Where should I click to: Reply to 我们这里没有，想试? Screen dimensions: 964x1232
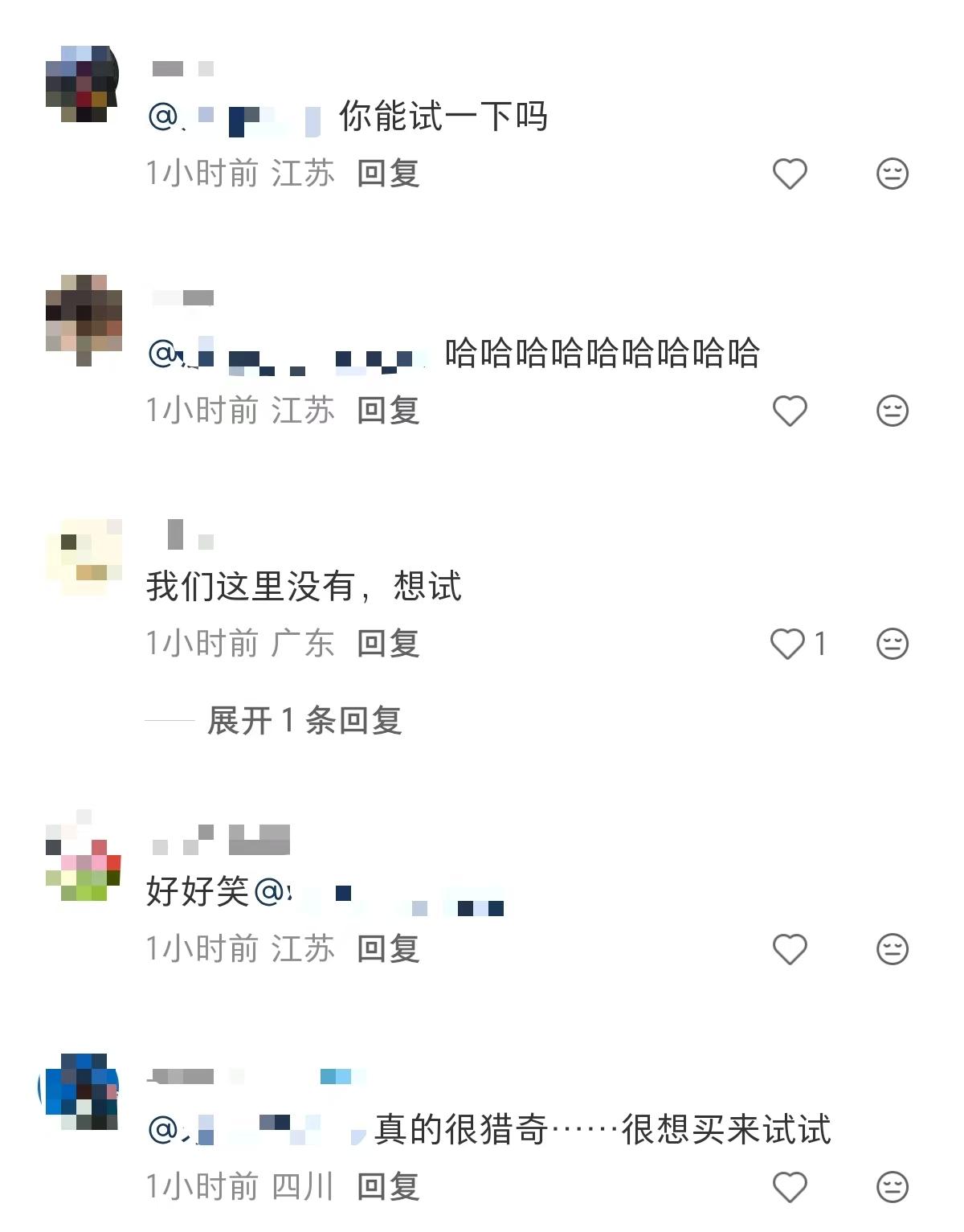coord(388,644)
